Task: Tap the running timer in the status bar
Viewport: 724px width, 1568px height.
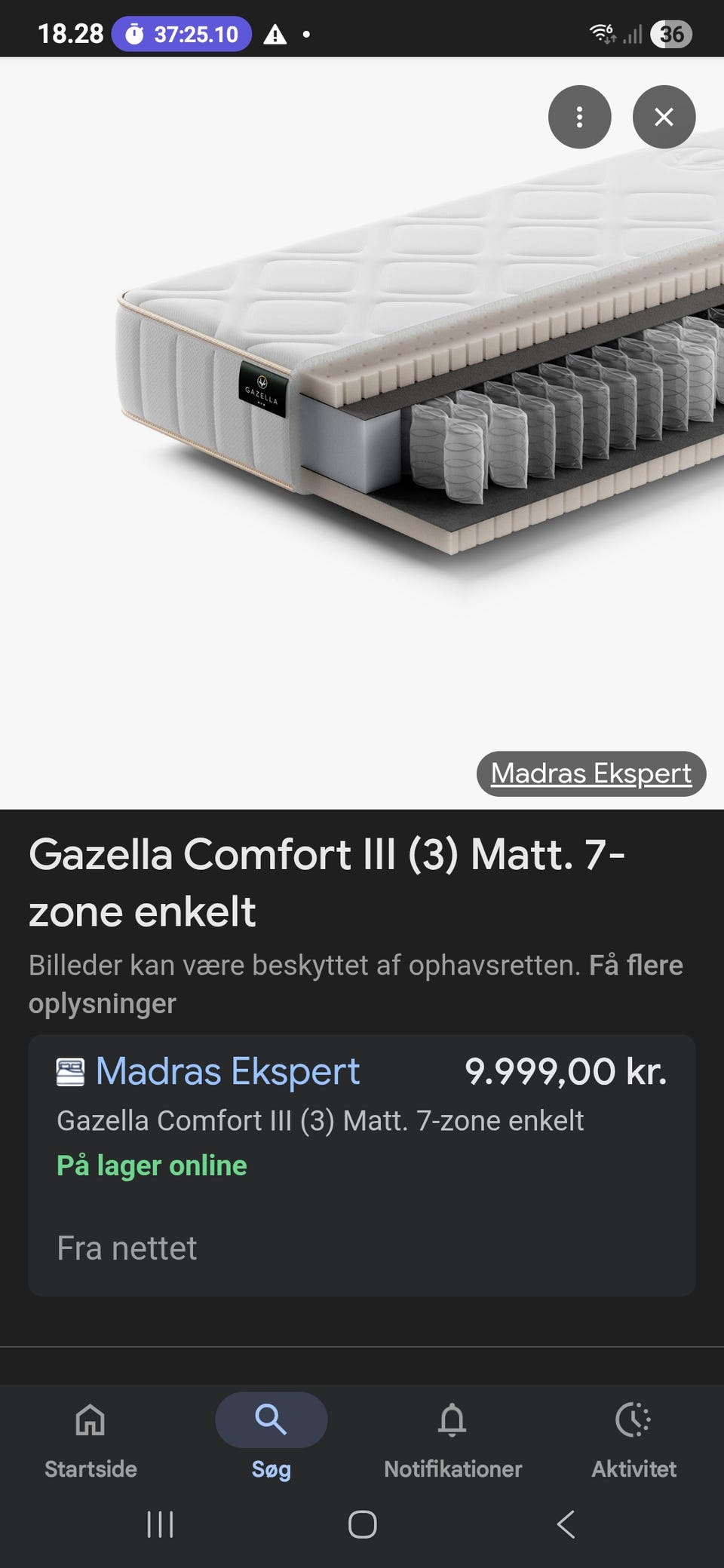Action: pyautogui.click(x=181, y=33)
